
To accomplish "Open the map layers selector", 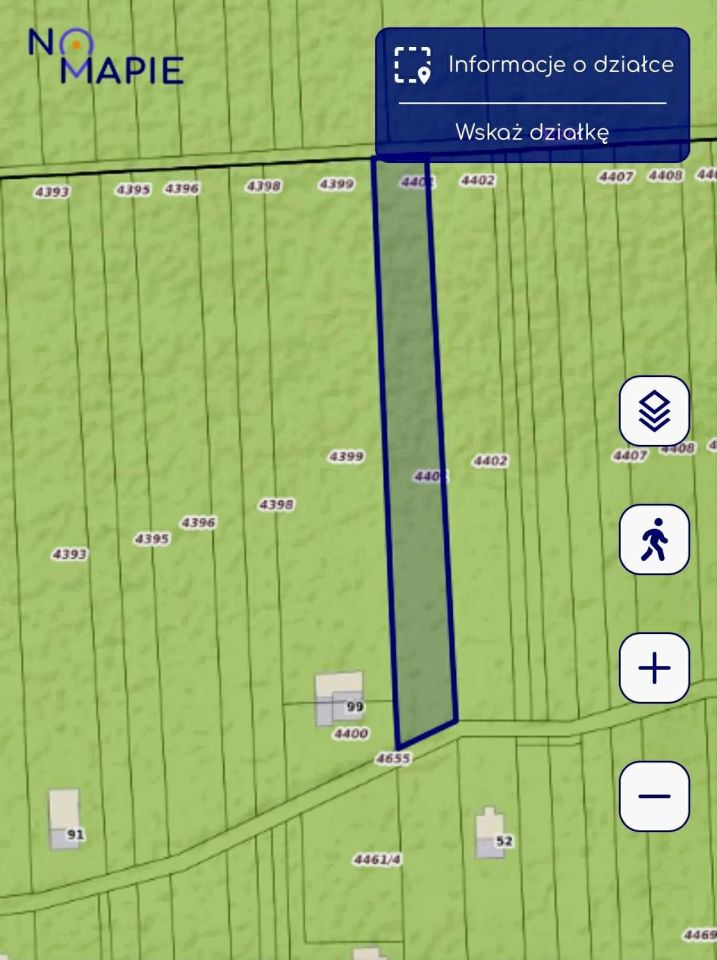I will (654, 410).
